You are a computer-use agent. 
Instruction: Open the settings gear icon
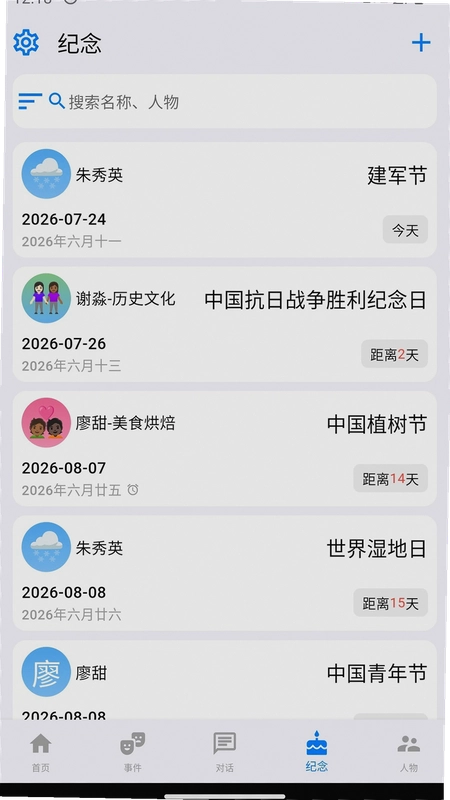tap(26, 42)
